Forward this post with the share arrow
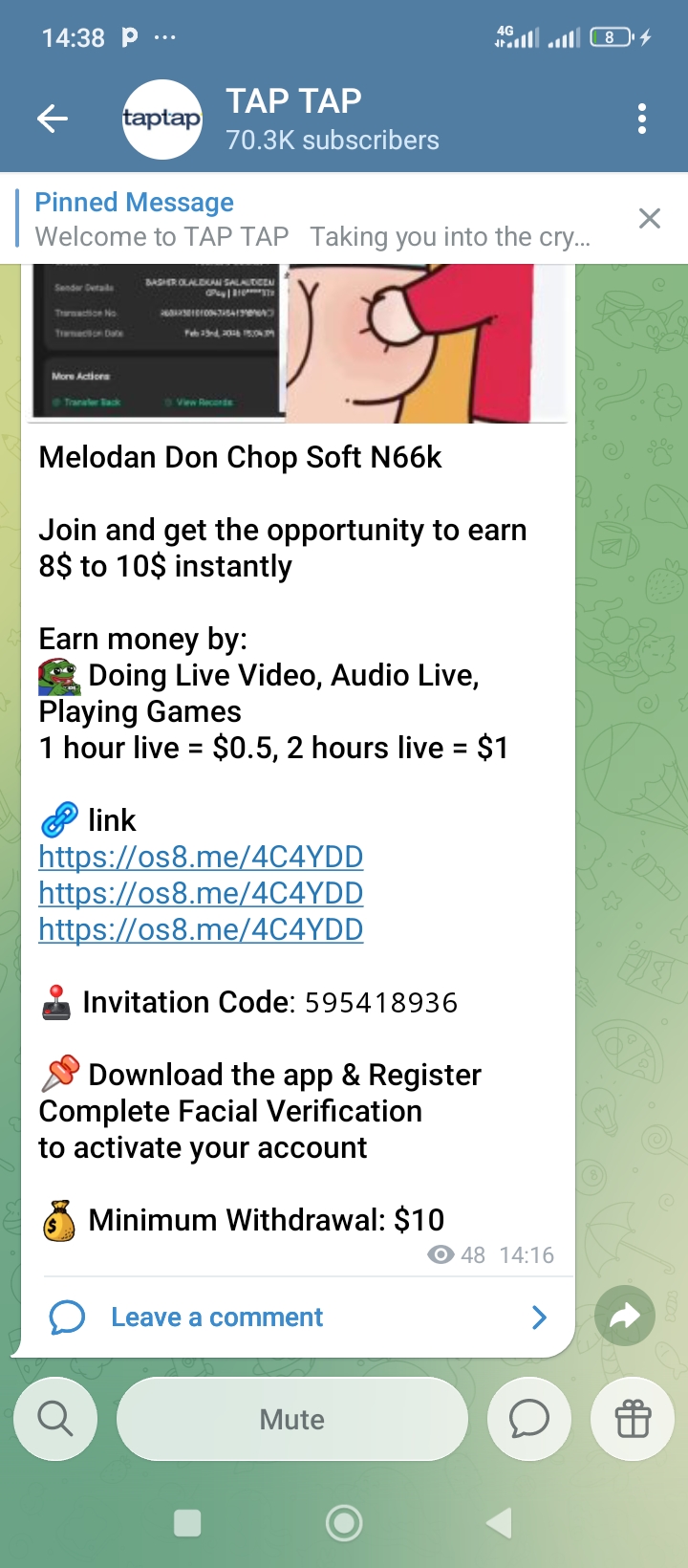This screenshot has width=688, height=1568. pos(624,1317)
